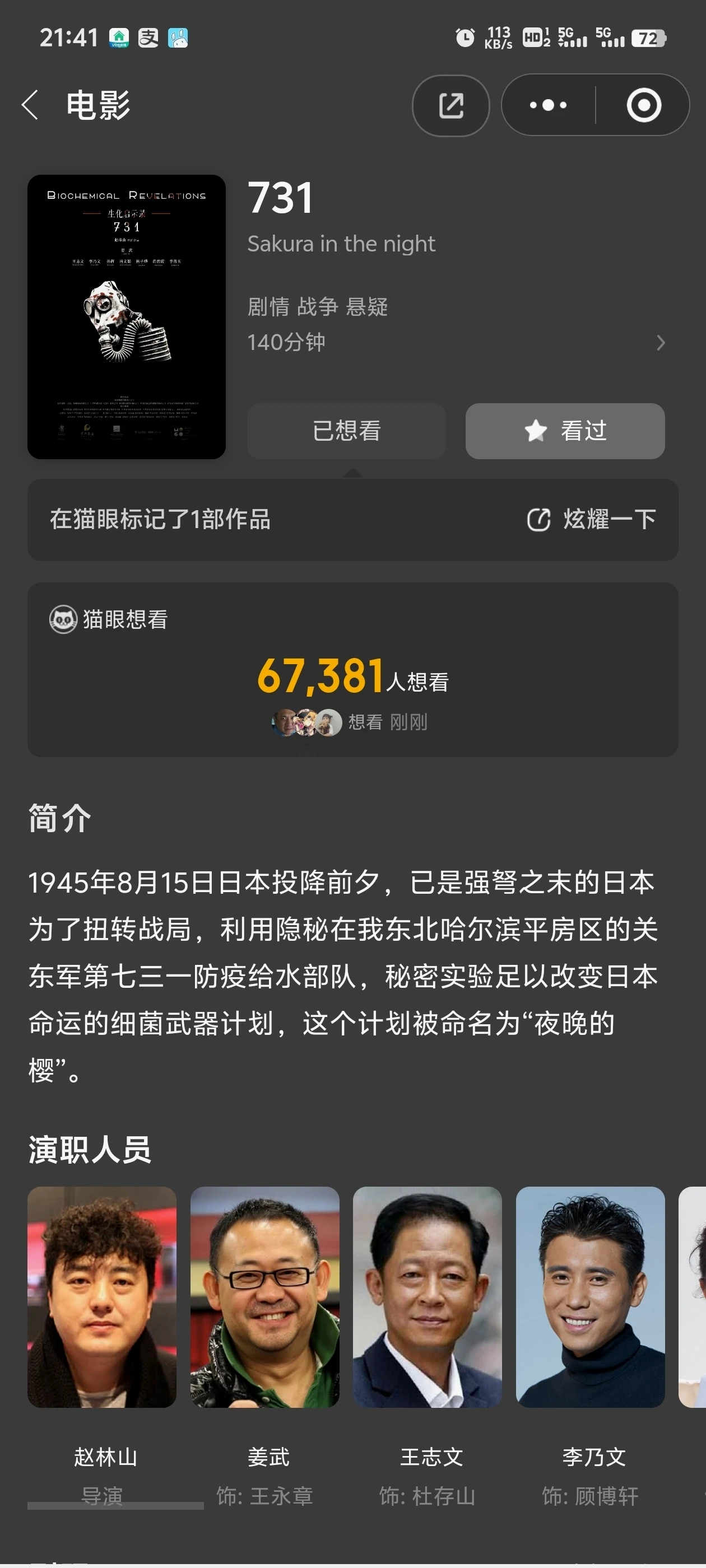View actor 姜武's profile
This screenshot has height=1568, width=706.
(265, 1296)
